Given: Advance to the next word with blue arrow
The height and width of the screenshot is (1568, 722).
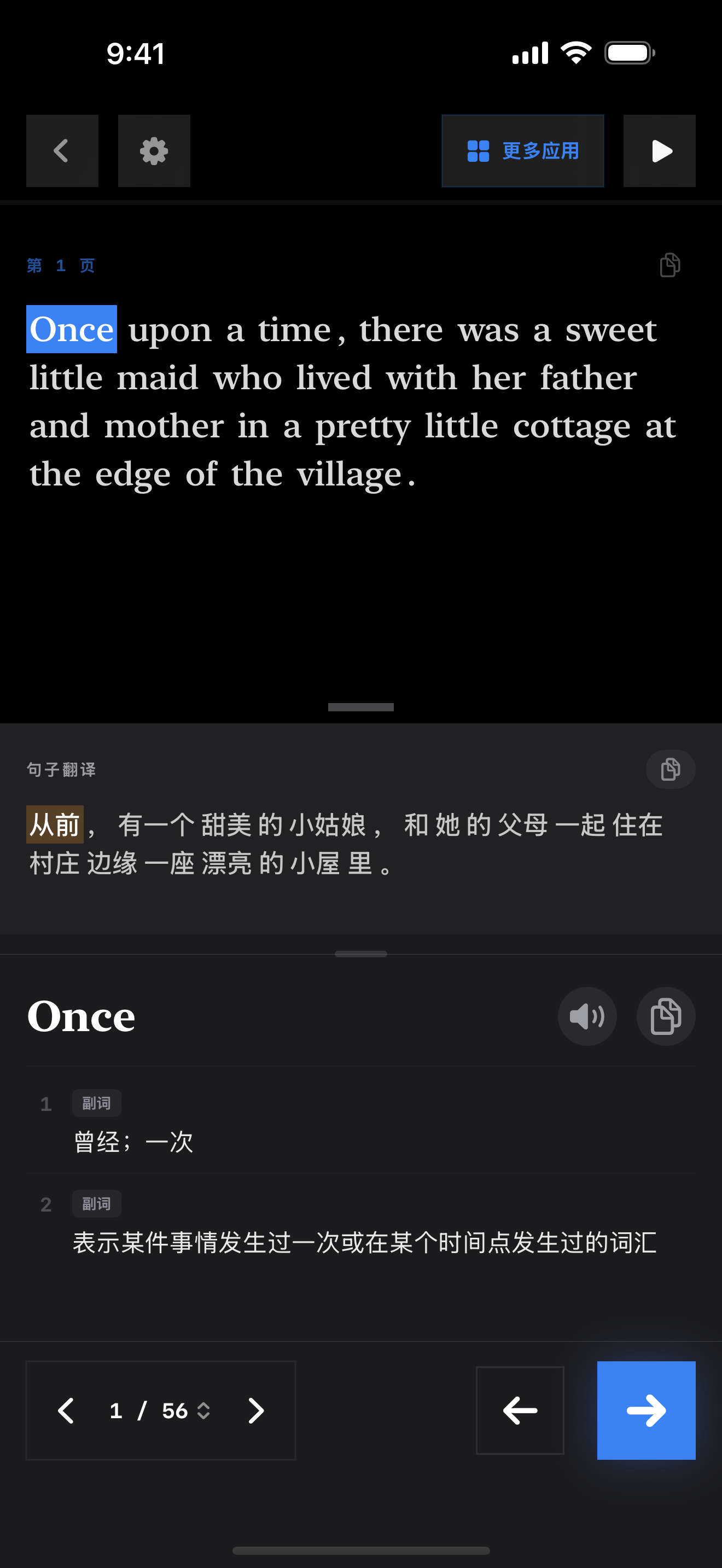Looking at the screenshot, I should 646,1411.
